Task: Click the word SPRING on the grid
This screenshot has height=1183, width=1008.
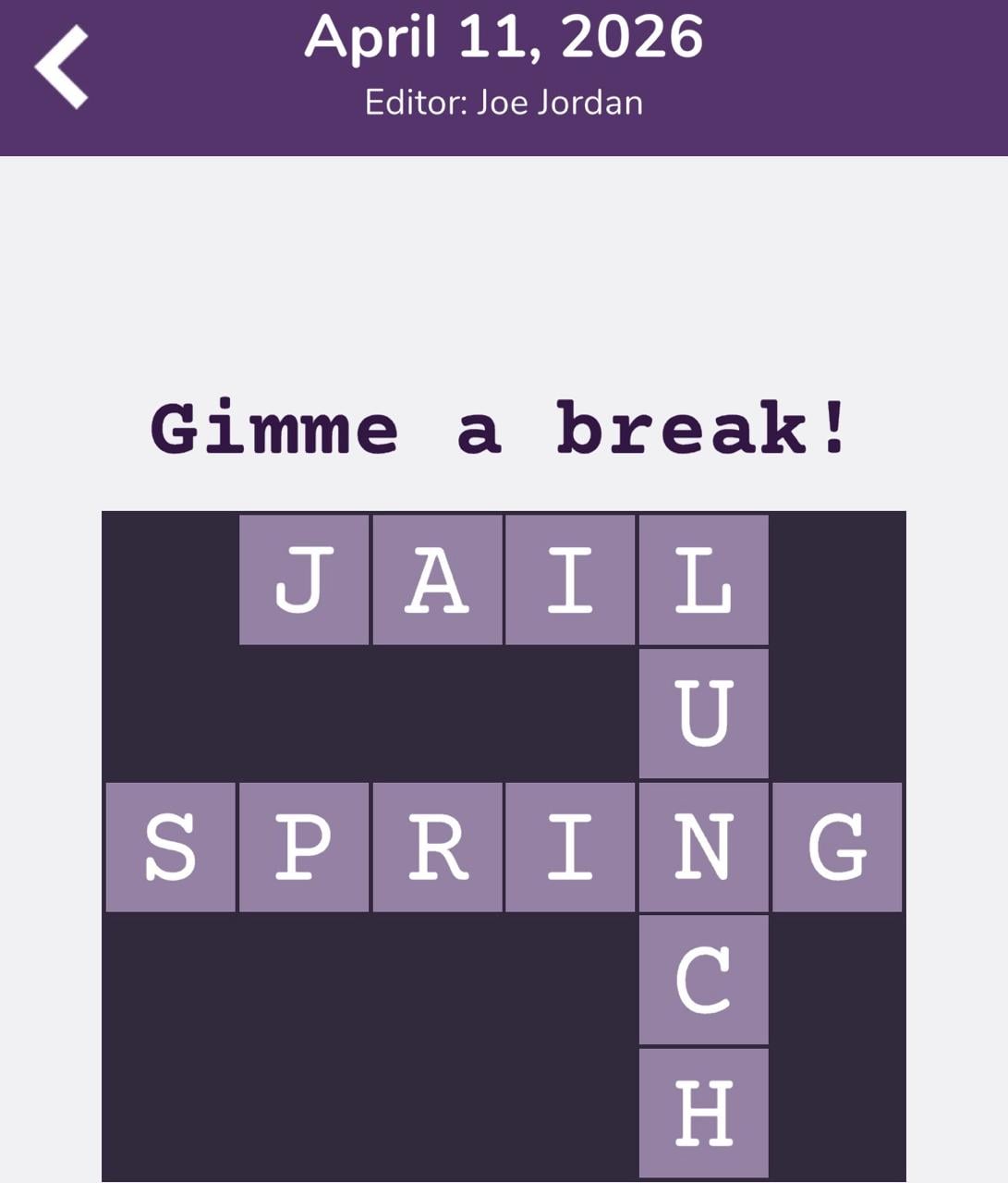Action: pyautogui.click(x=504, y=848)
